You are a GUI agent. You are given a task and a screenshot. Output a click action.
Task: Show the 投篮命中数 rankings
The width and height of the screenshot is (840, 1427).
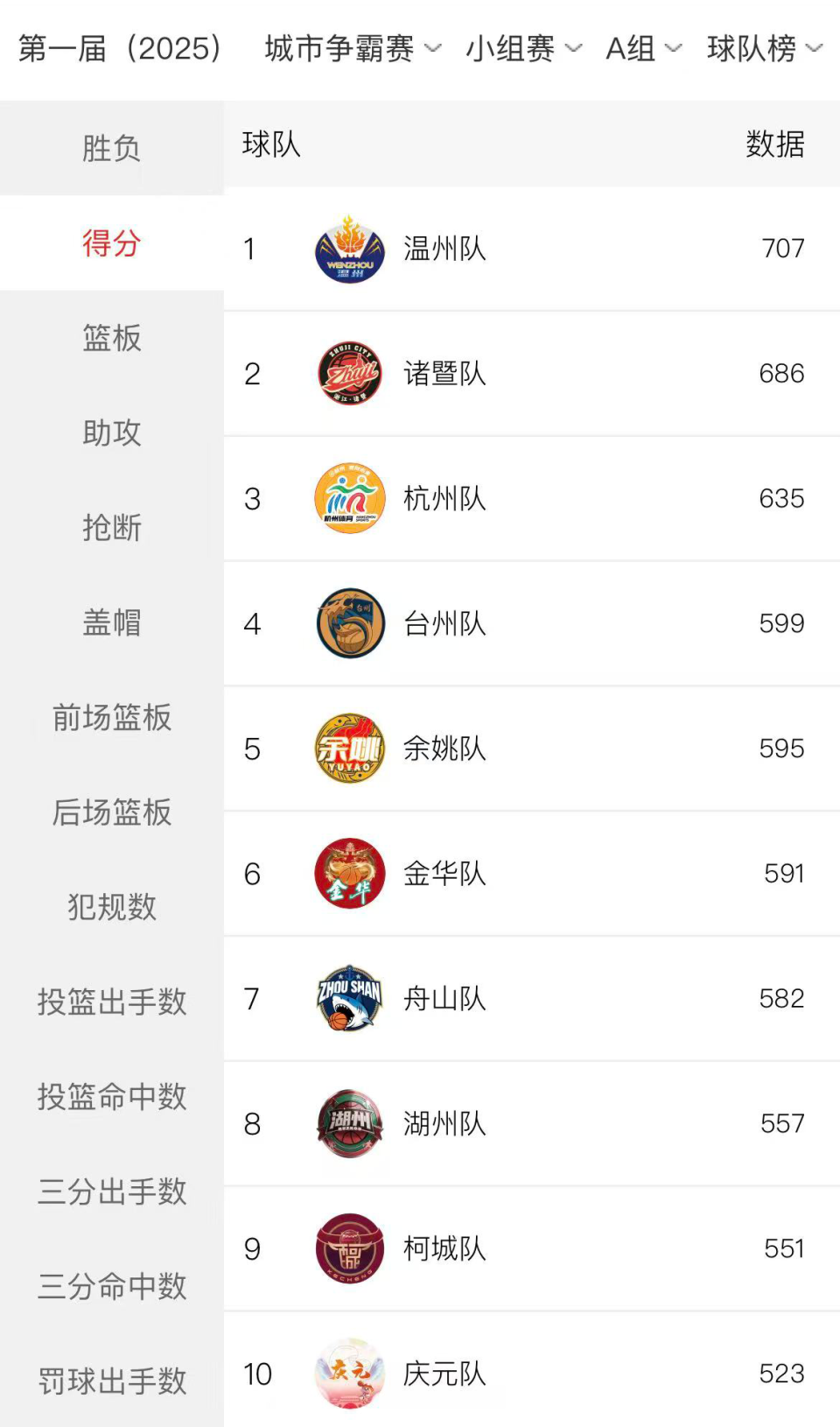click(111, 1096)
